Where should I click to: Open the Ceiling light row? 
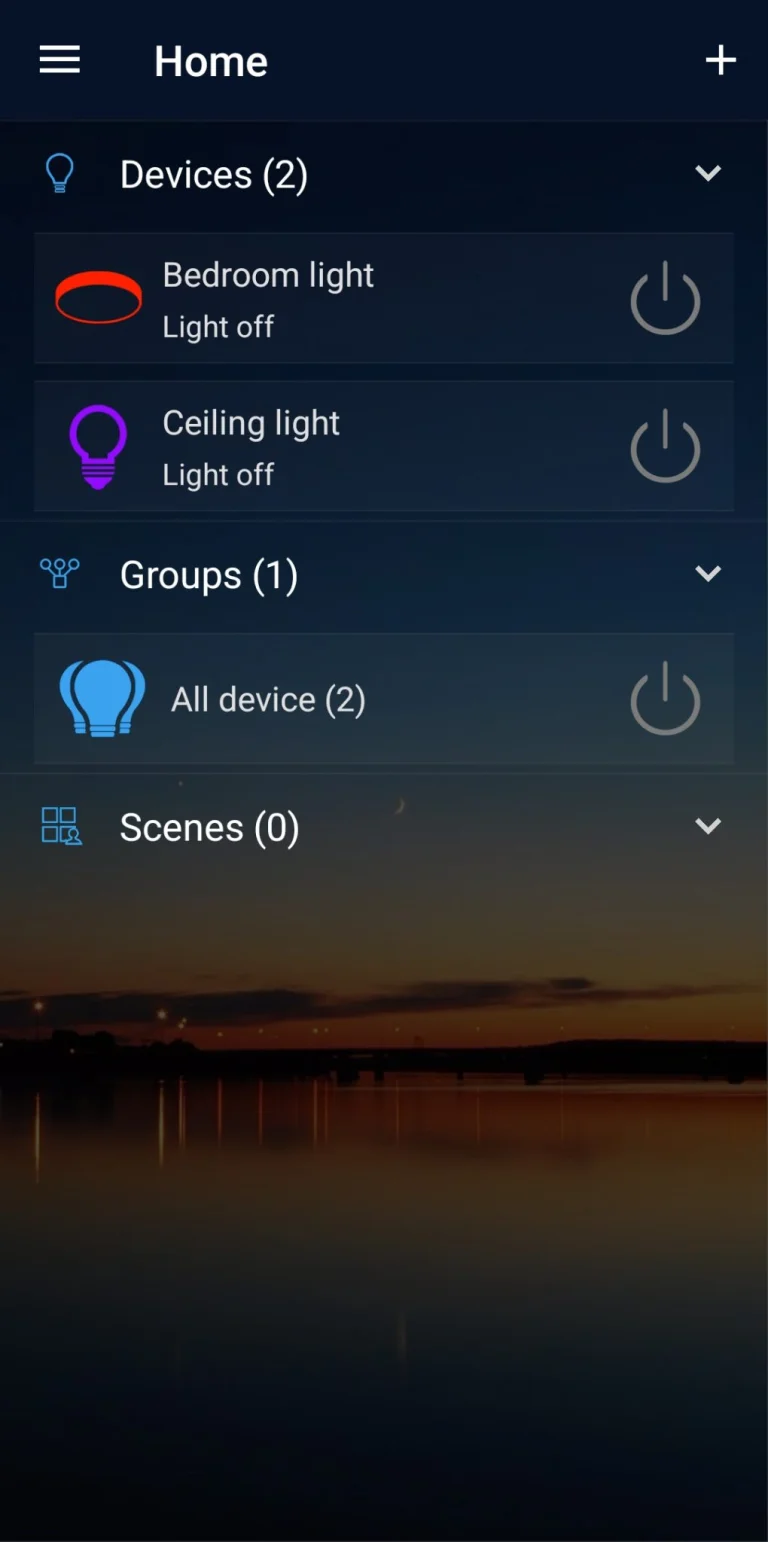click(x=384, y=446)
